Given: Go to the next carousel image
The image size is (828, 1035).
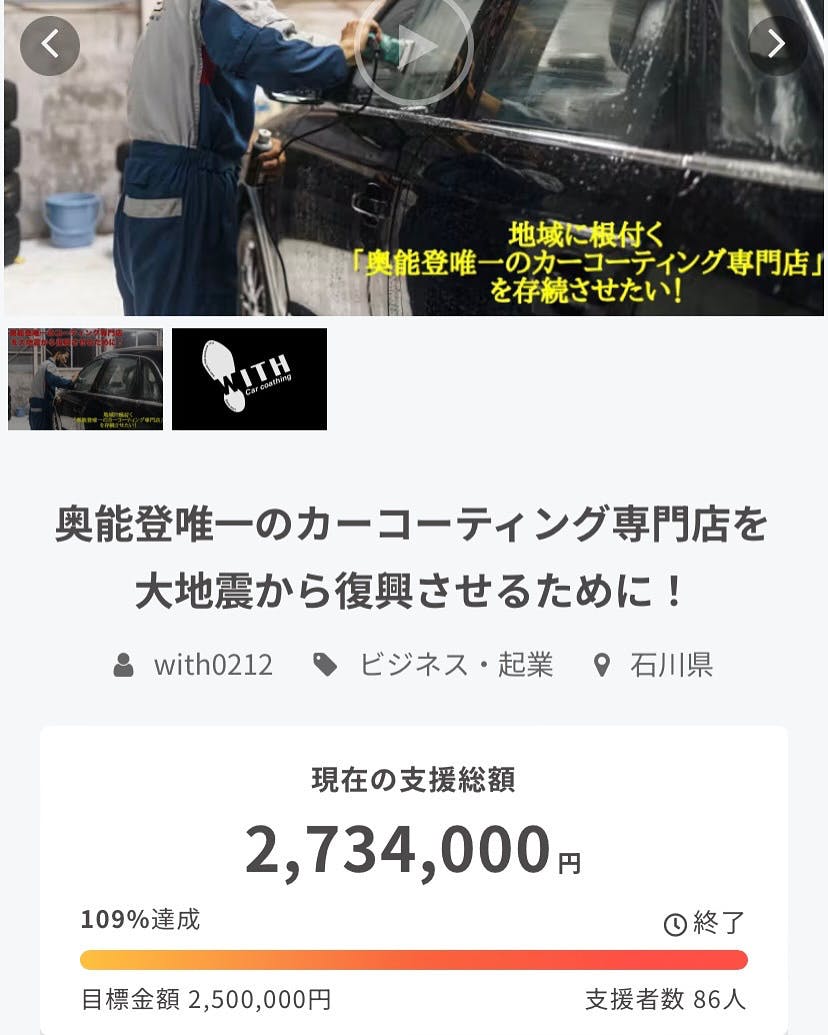Looking at the screenshot, I should [x=777, y=45].
